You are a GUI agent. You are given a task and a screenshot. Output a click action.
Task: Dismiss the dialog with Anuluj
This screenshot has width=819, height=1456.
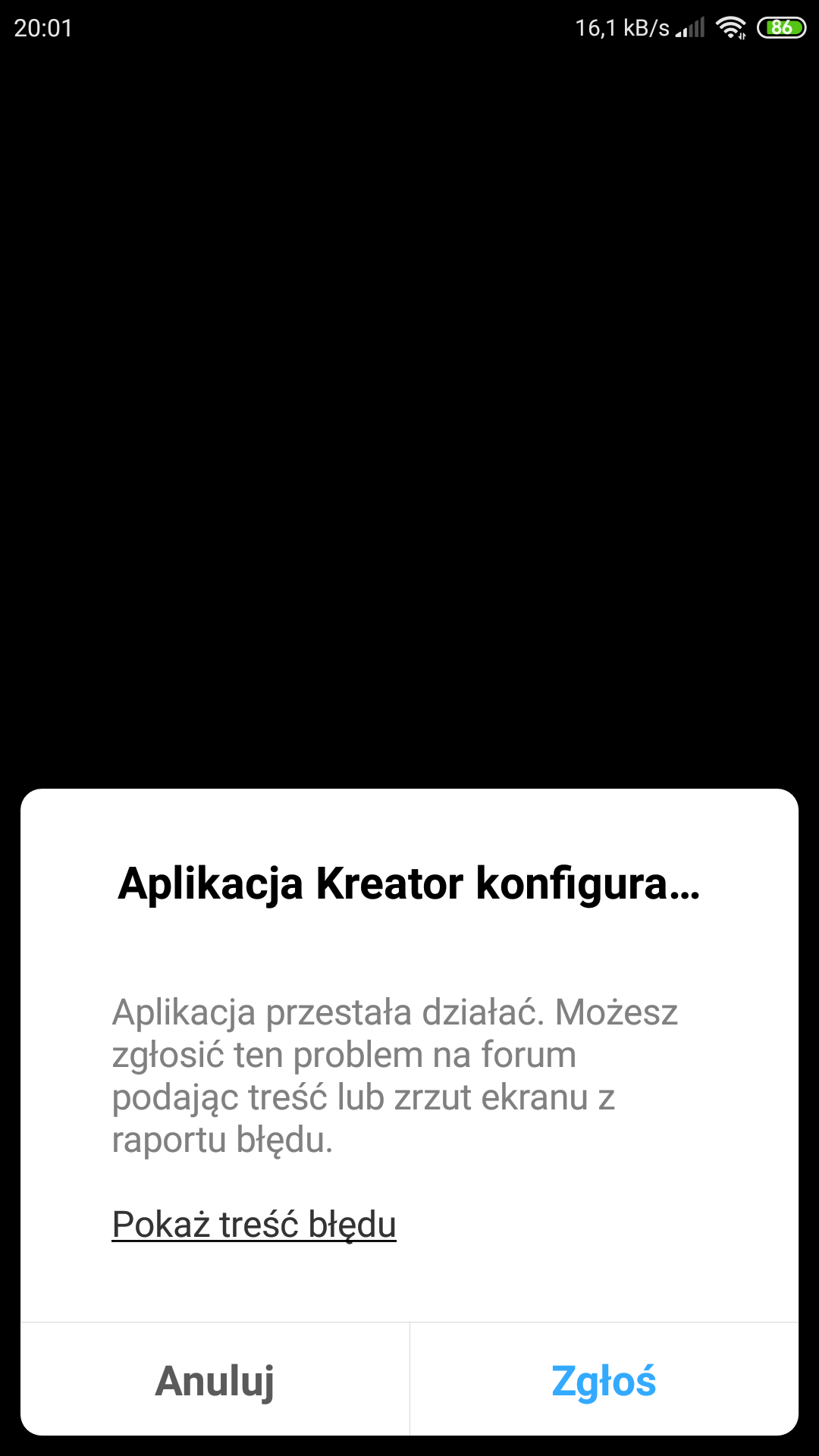pyautogui.click(x=215, y=1380)
